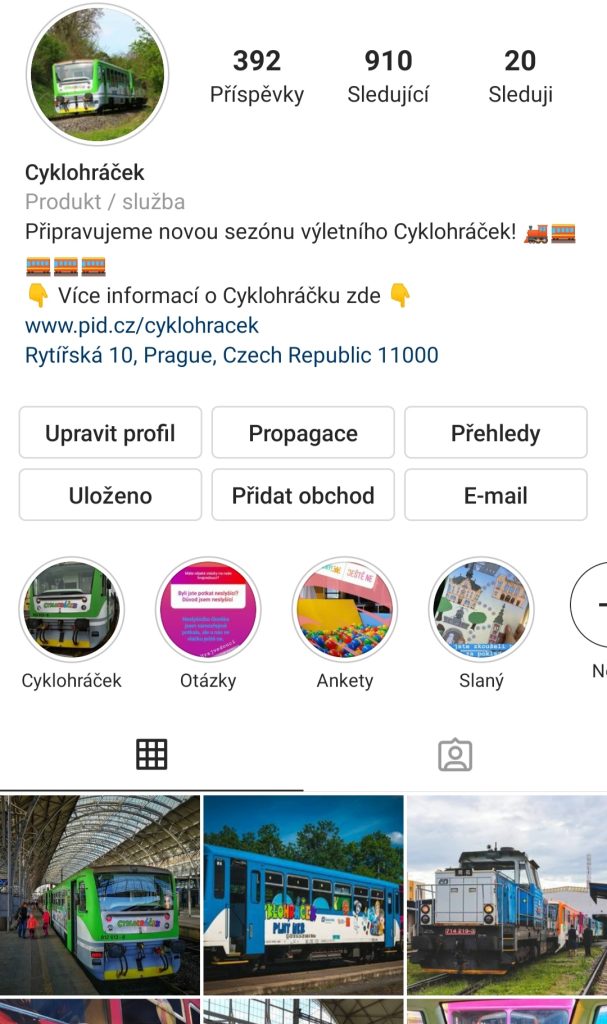Switch to the tagged photos tab

(455, 755)
